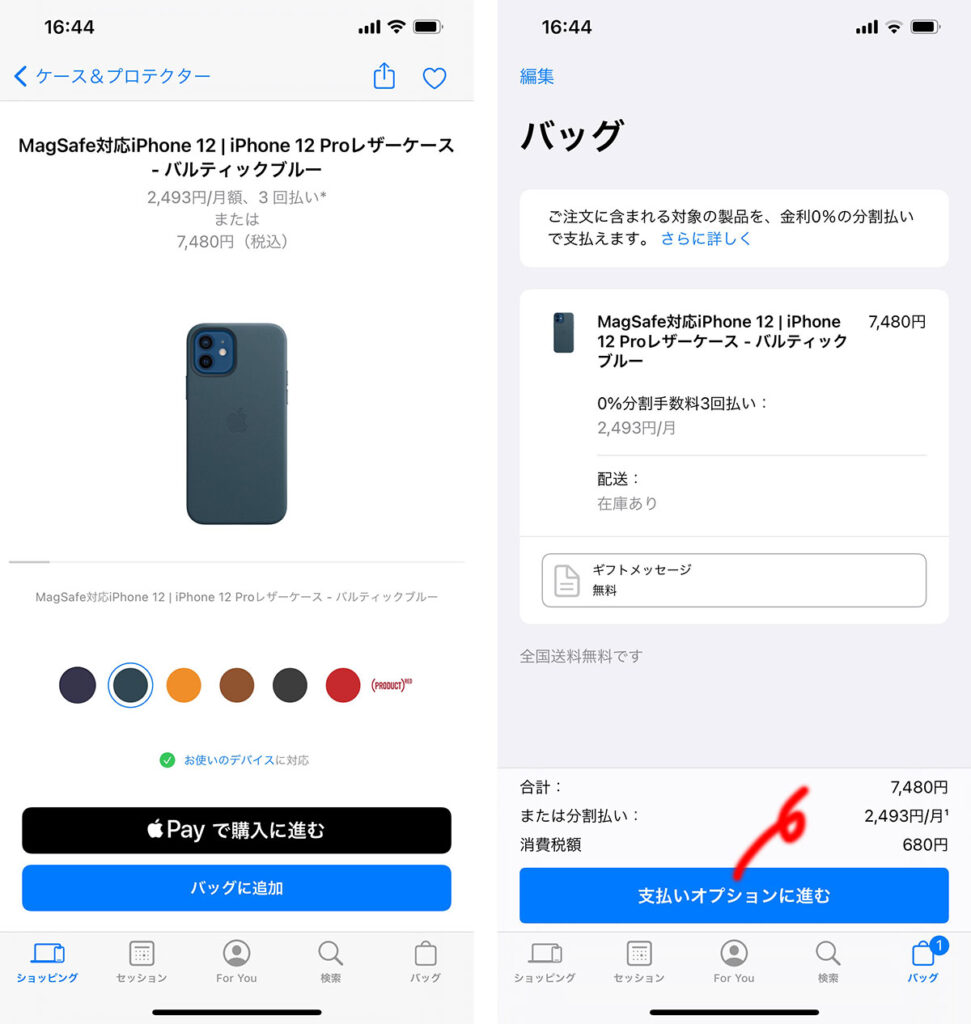Go back to ケース&プロテクター
The height and width of the screenshot is (1024, 971).
click(112, 77)
